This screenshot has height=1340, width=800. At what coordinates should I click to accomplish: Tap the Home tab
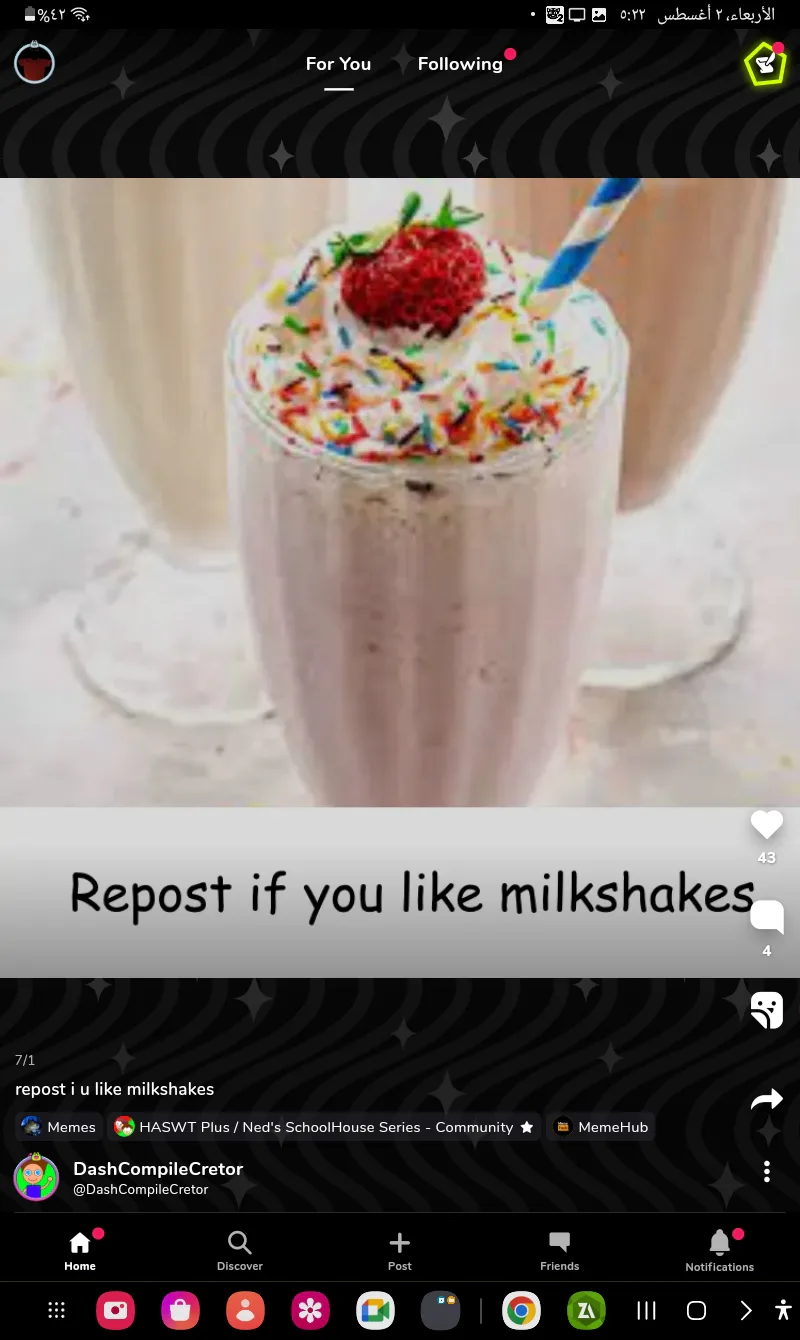pyautogui.click(x=80, y=1251)
